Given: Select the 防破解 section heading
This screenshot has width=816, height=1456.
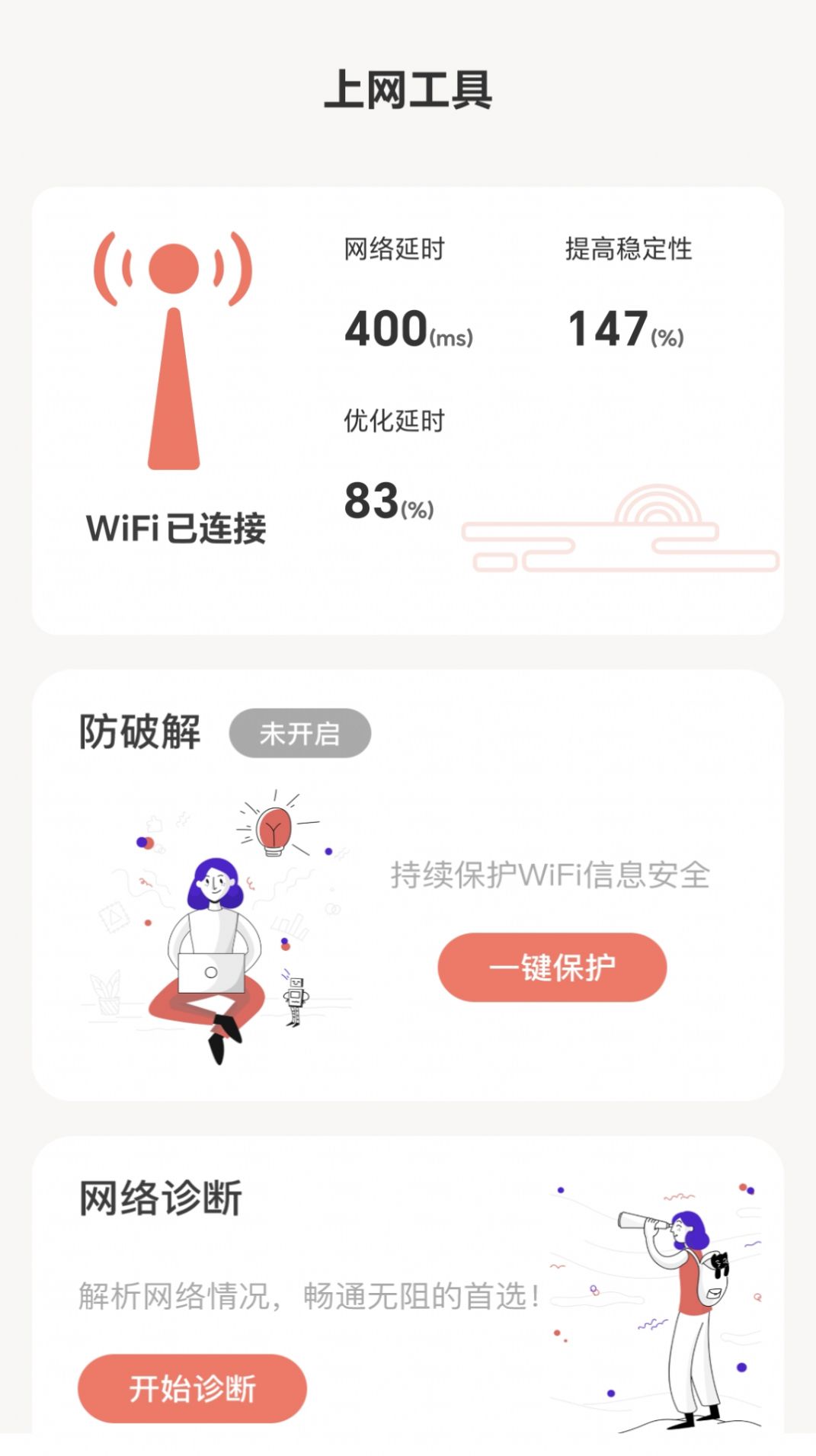Looking at the screenshot, I should click(139, 731).
